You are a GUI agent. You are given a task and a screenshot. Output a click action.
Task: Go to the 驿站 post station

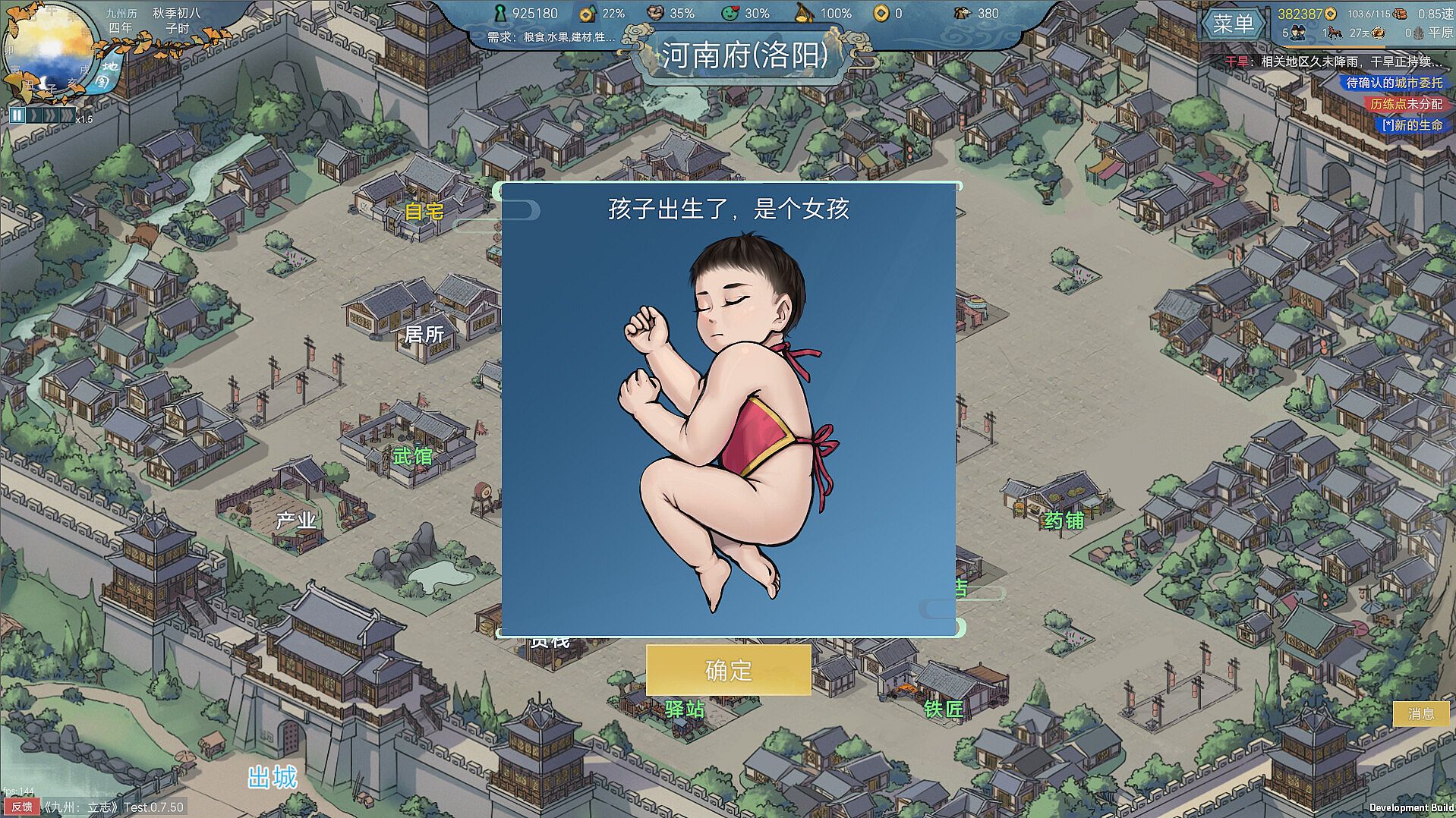coord(684,709)
